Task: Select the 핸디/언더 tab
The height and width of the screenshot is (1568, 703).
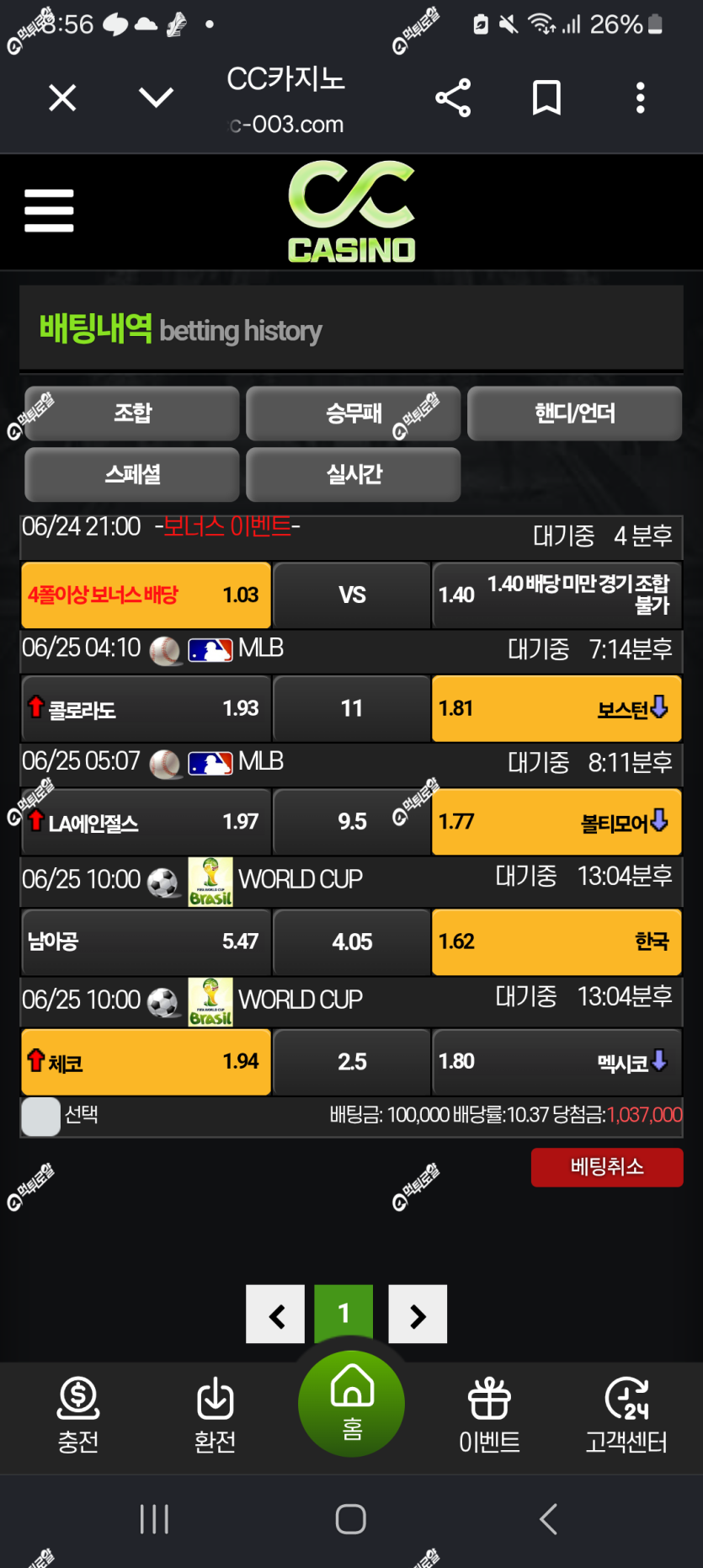Action: coord(574,413)
